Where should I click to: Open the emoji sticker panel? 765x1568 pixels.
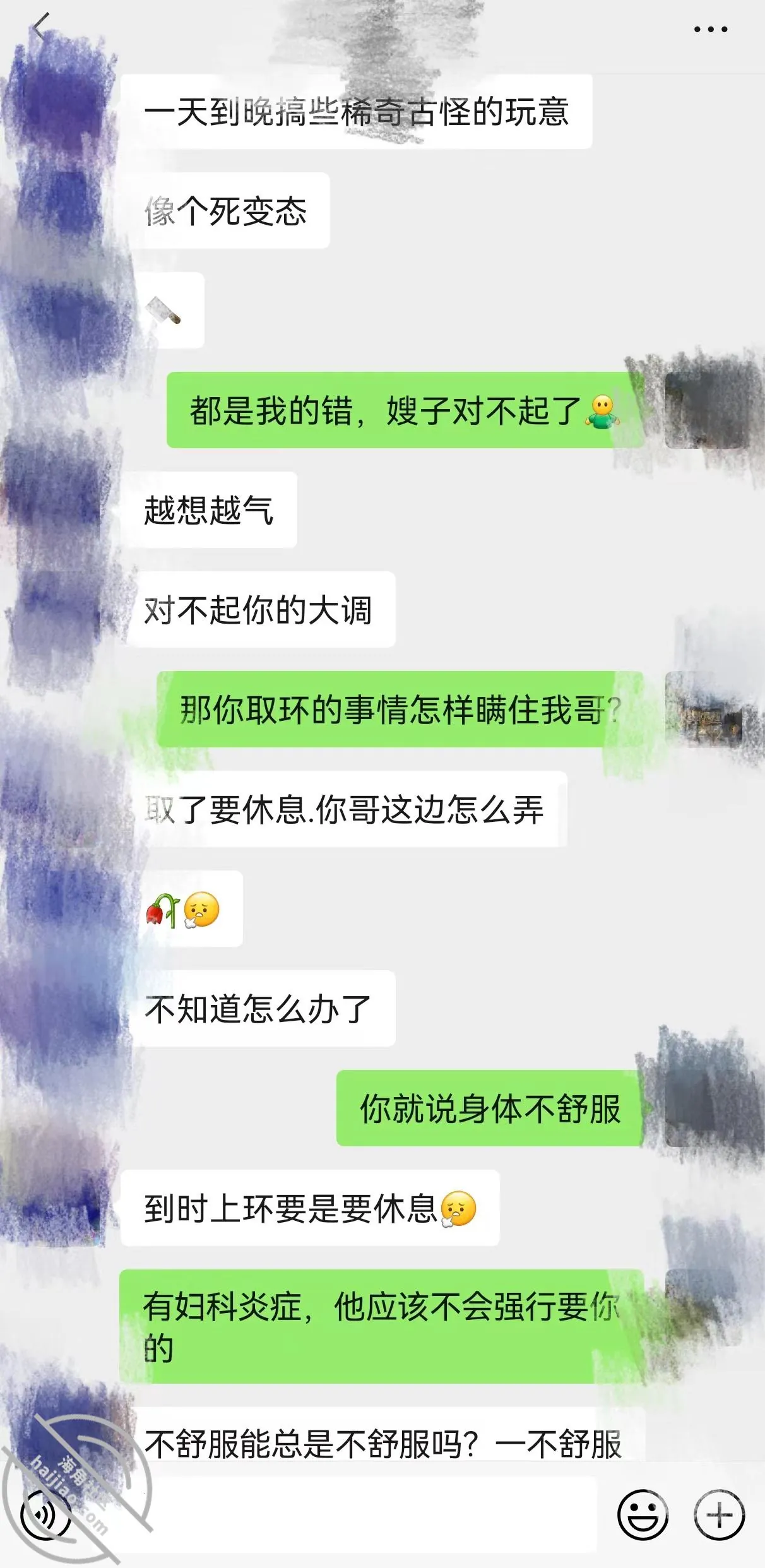click(x=643, y=1514)
